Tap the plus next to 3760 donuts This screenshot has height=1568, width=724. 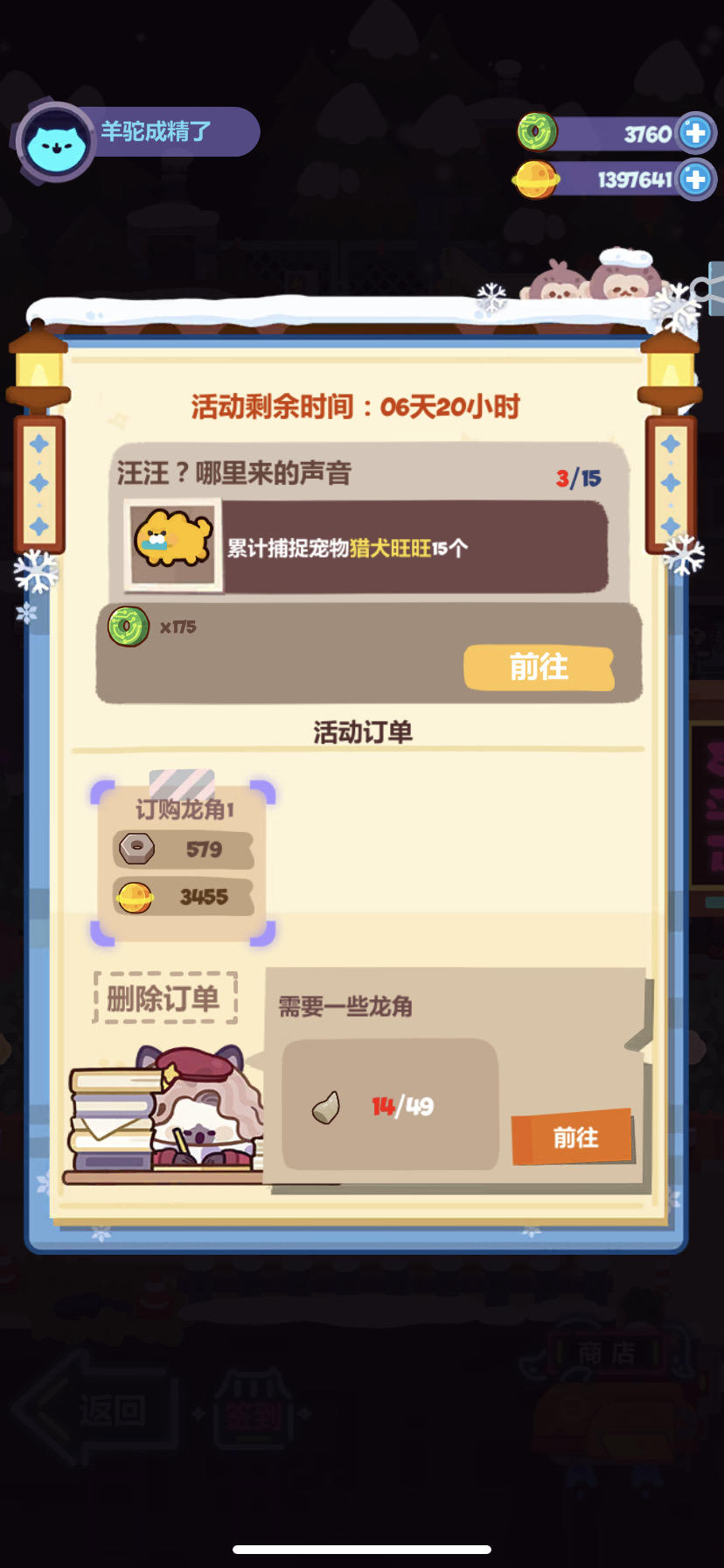click(693, 133)
